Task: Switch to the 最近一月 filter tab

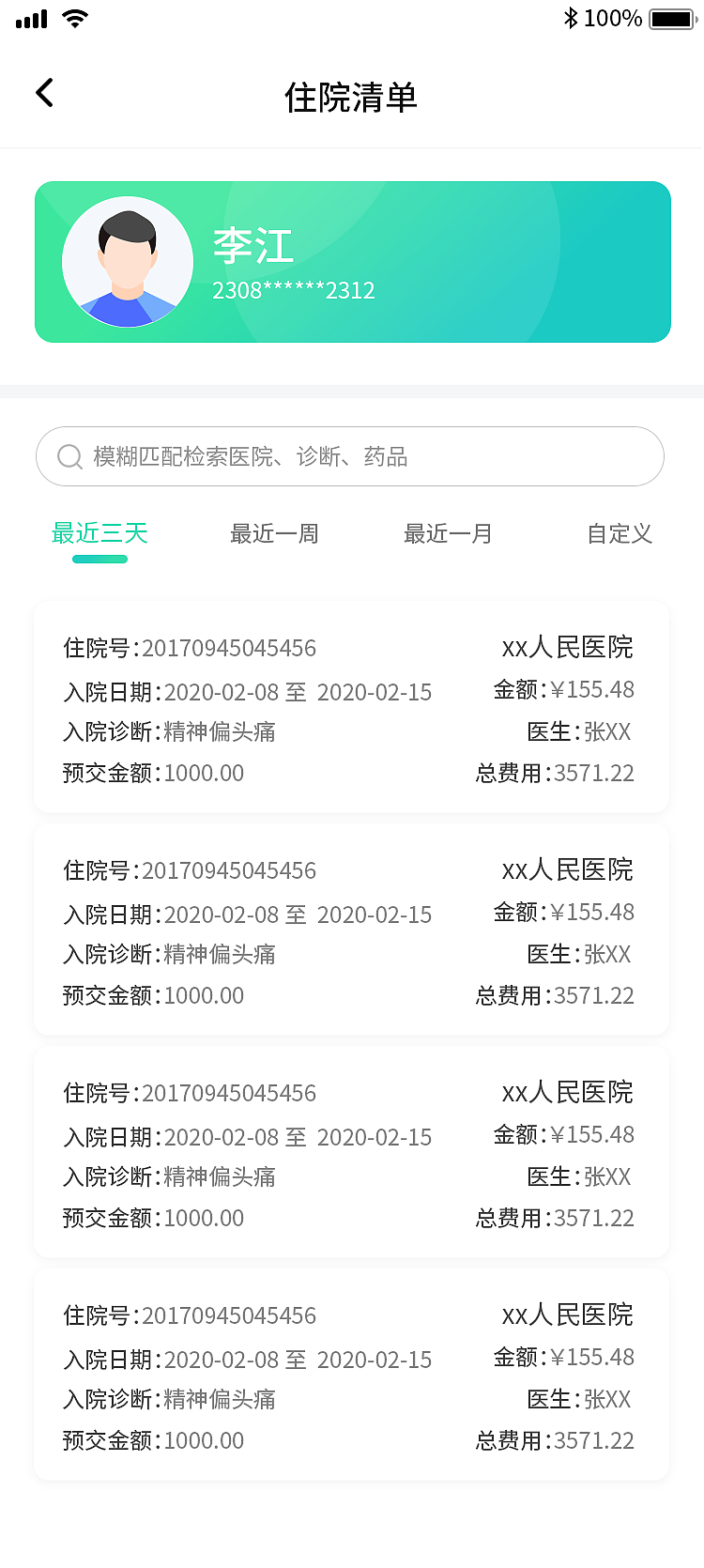Action: tap(448, 533)
